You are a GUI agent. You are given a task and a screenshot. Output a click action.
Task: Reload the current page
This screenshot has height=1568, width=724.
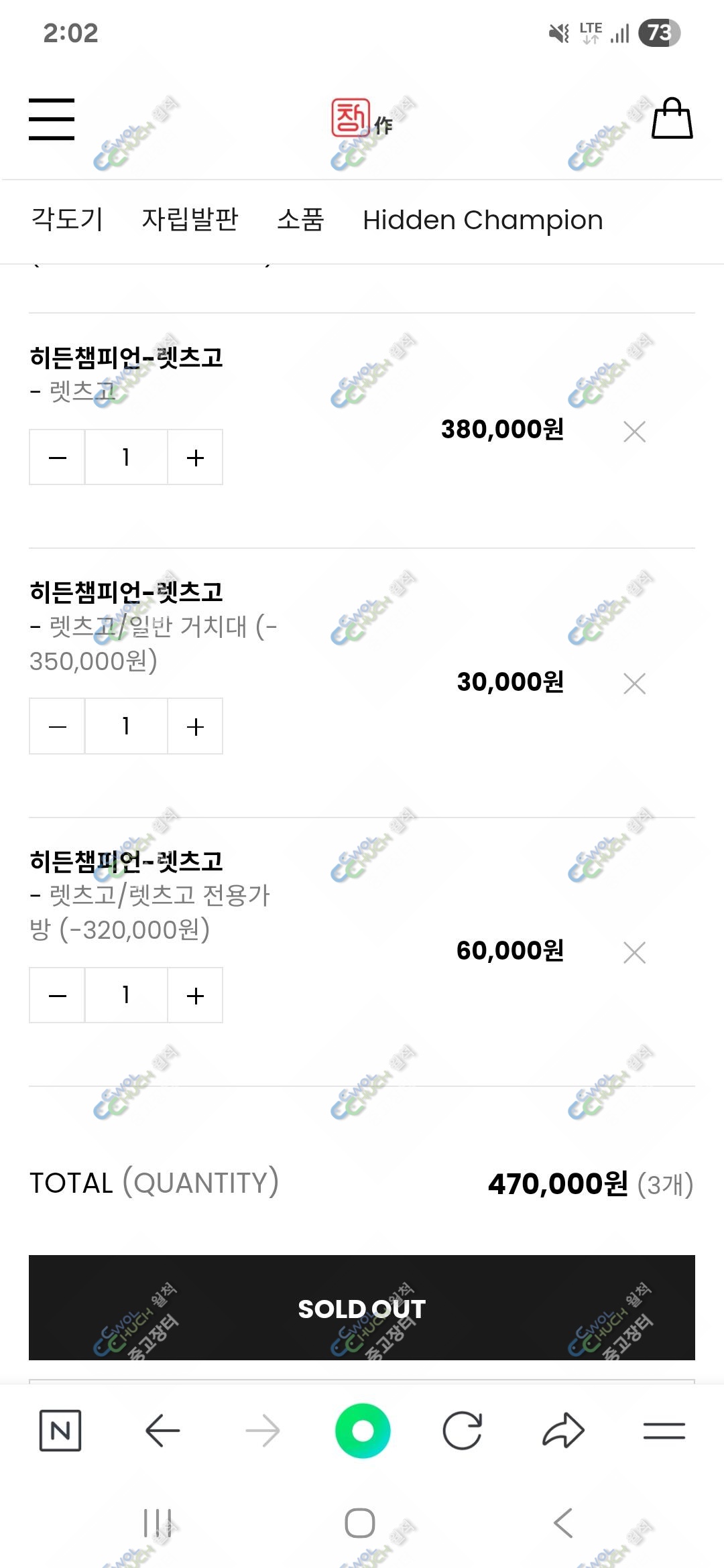pos(463,1431)
